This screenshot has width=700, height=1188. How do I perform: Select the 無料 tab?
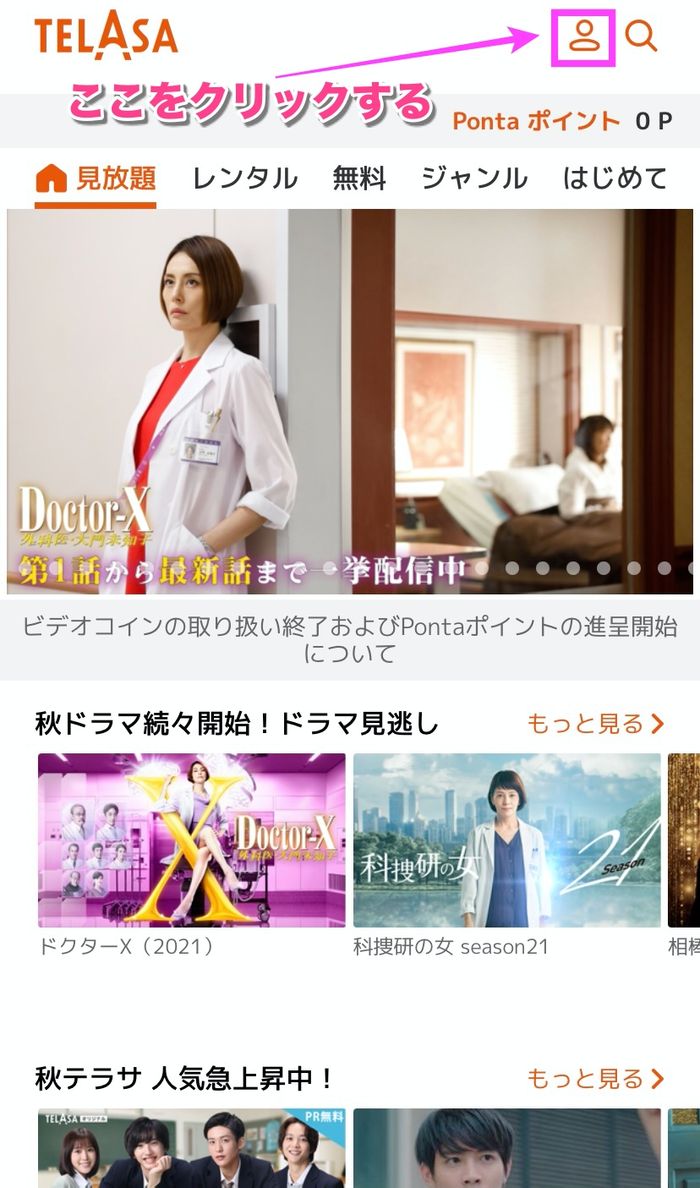pyautogui.click(x=359, y=179)
